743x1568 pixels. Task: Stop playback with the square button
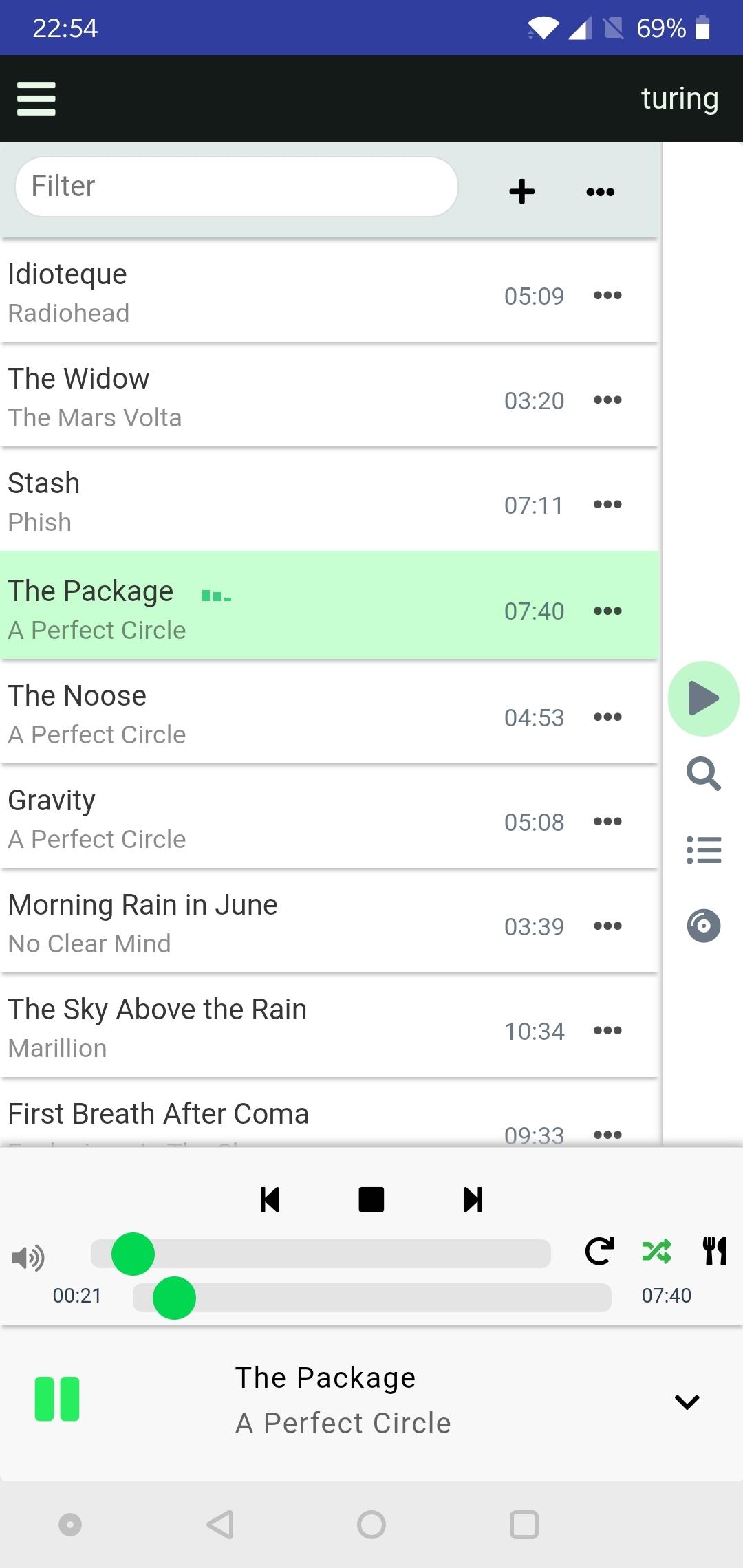[371, 1199]
